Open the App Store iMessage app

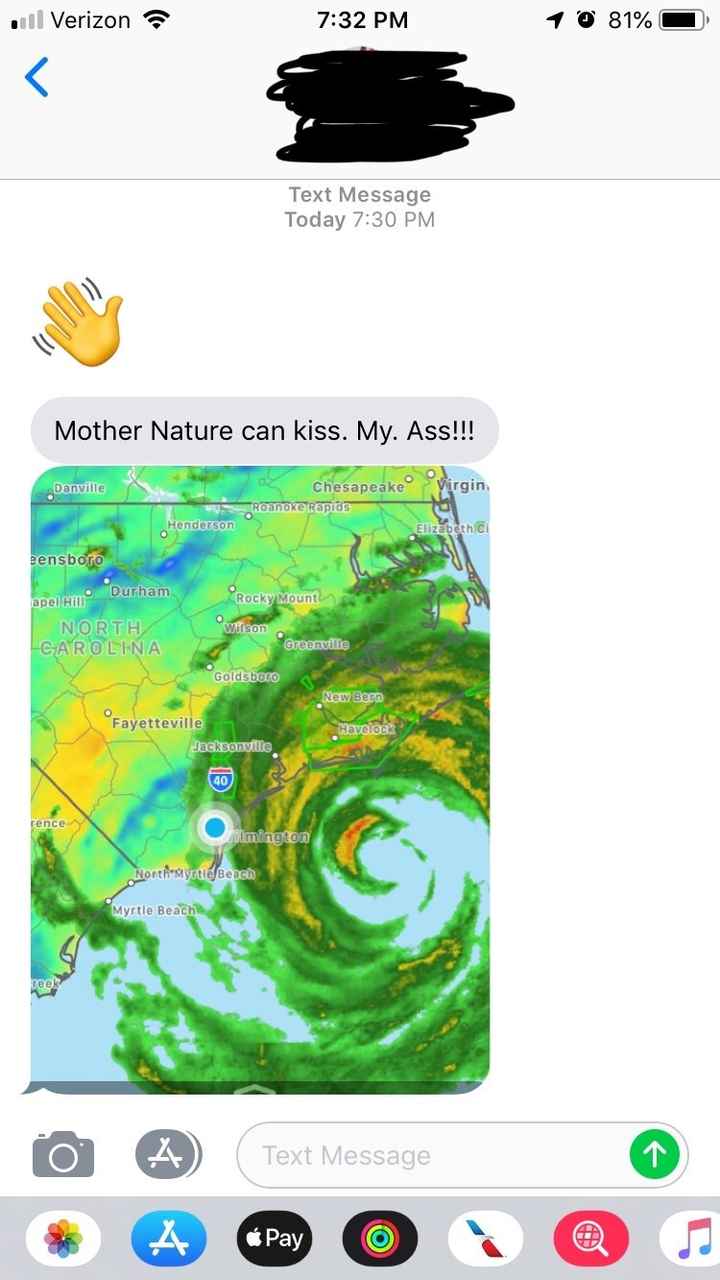pos(168,1239)
